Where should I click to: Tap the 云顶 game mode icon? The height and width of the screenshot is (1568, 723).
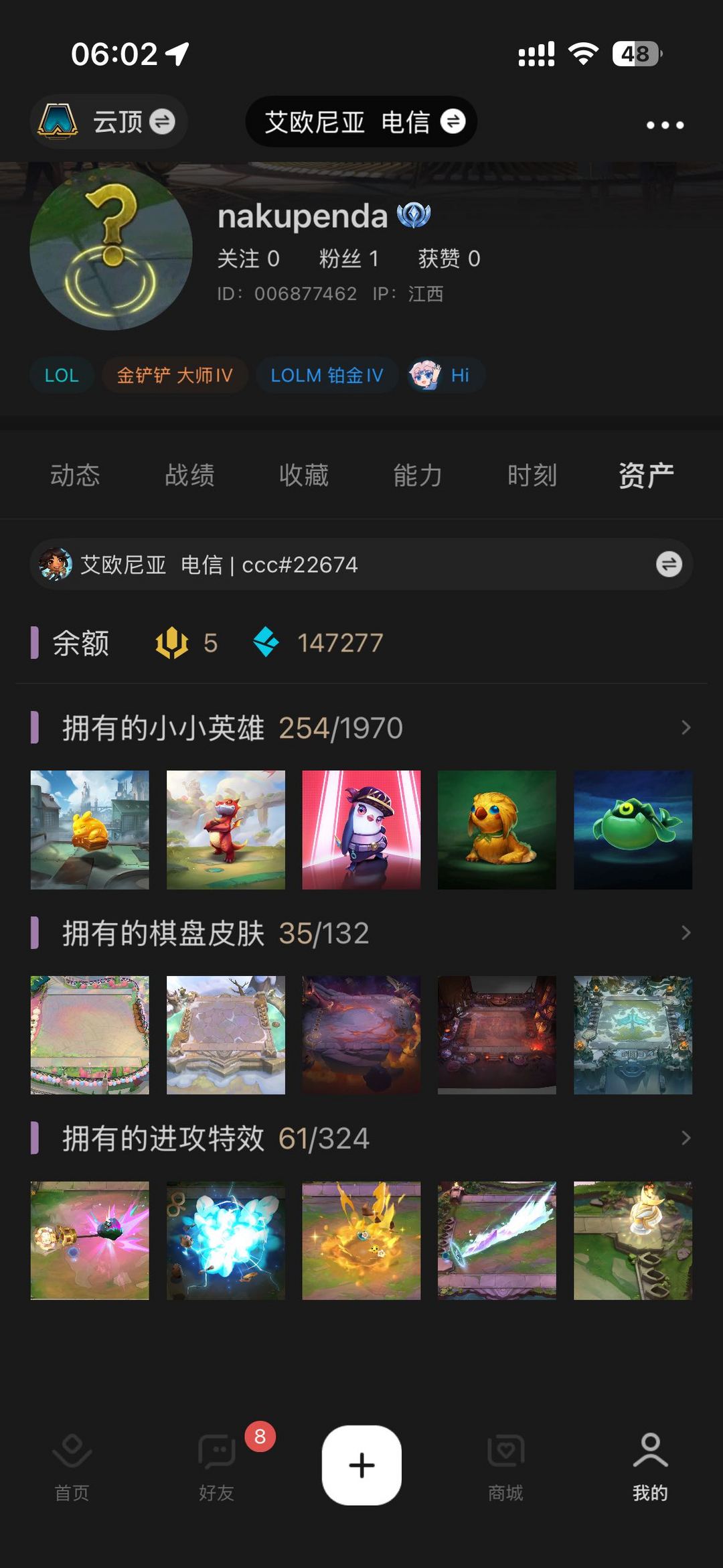(59, 122)
